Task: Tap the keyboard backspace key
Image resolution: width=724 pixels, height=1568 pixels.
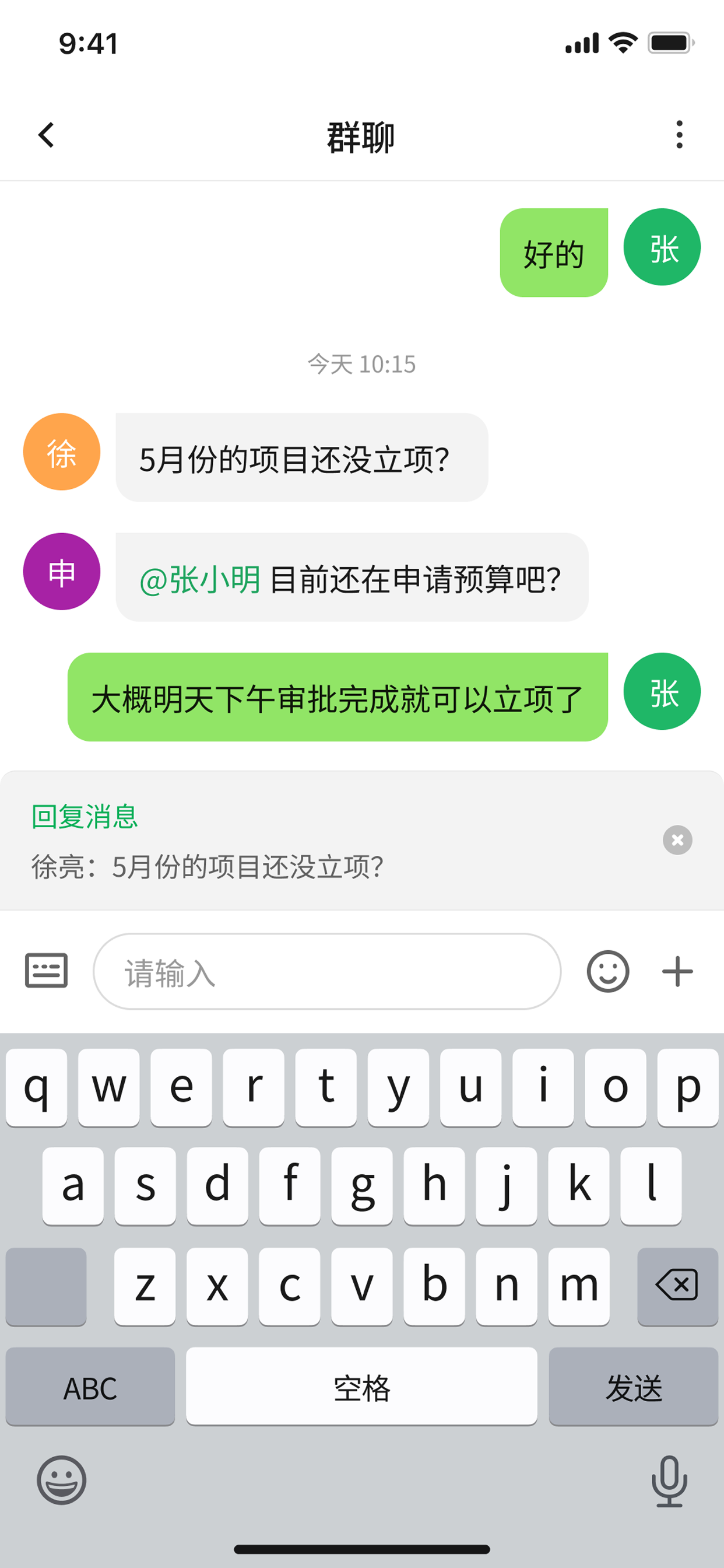Action: [677, 1286]
